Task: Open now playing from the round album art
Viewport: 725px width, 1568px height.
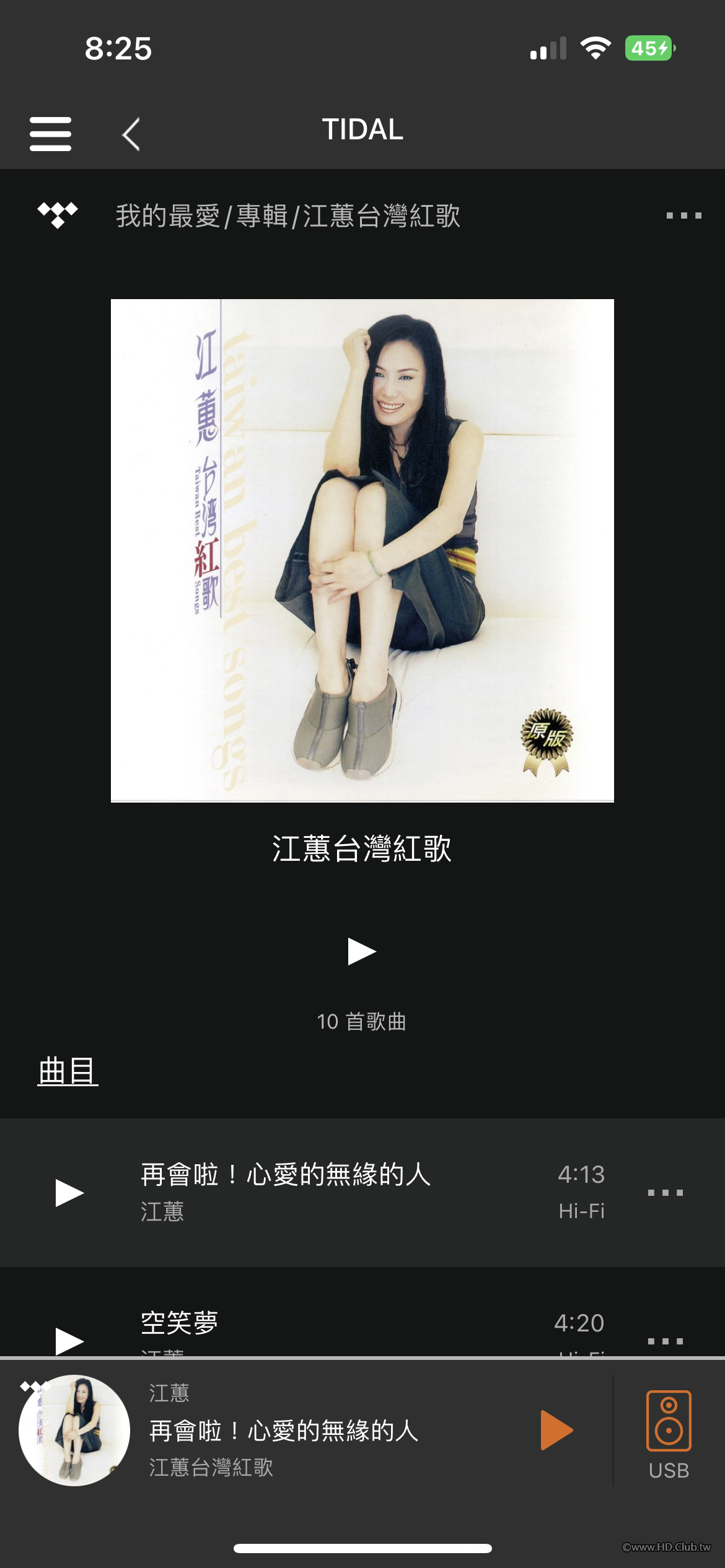Action: point(74,1431)
